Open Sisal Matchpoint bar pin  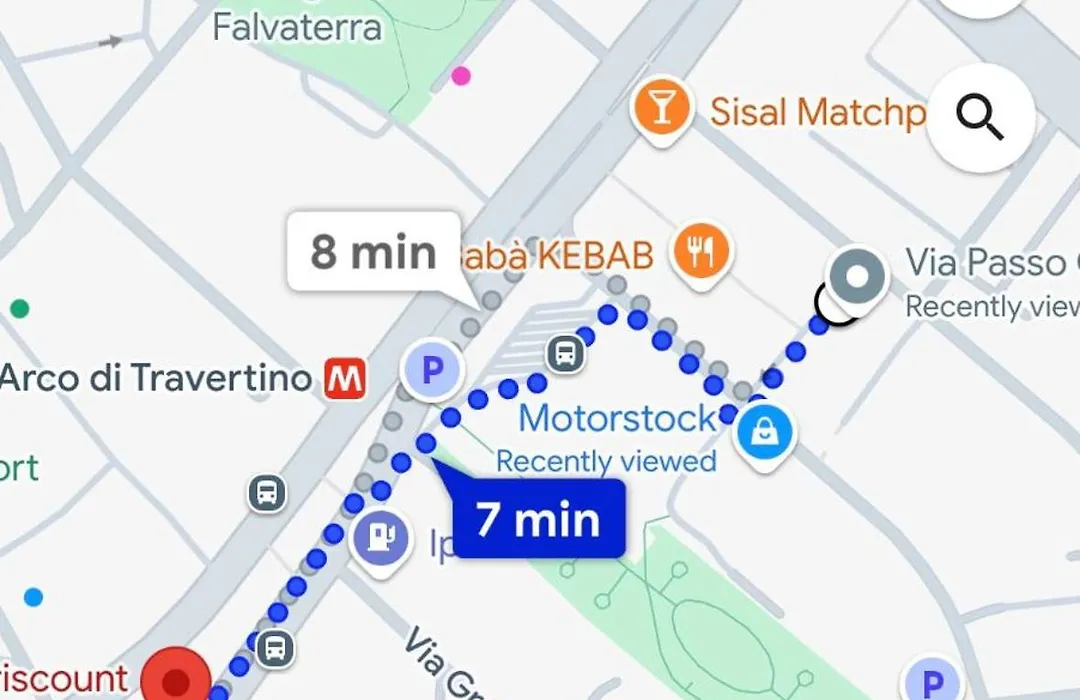[x=661, y=108]
